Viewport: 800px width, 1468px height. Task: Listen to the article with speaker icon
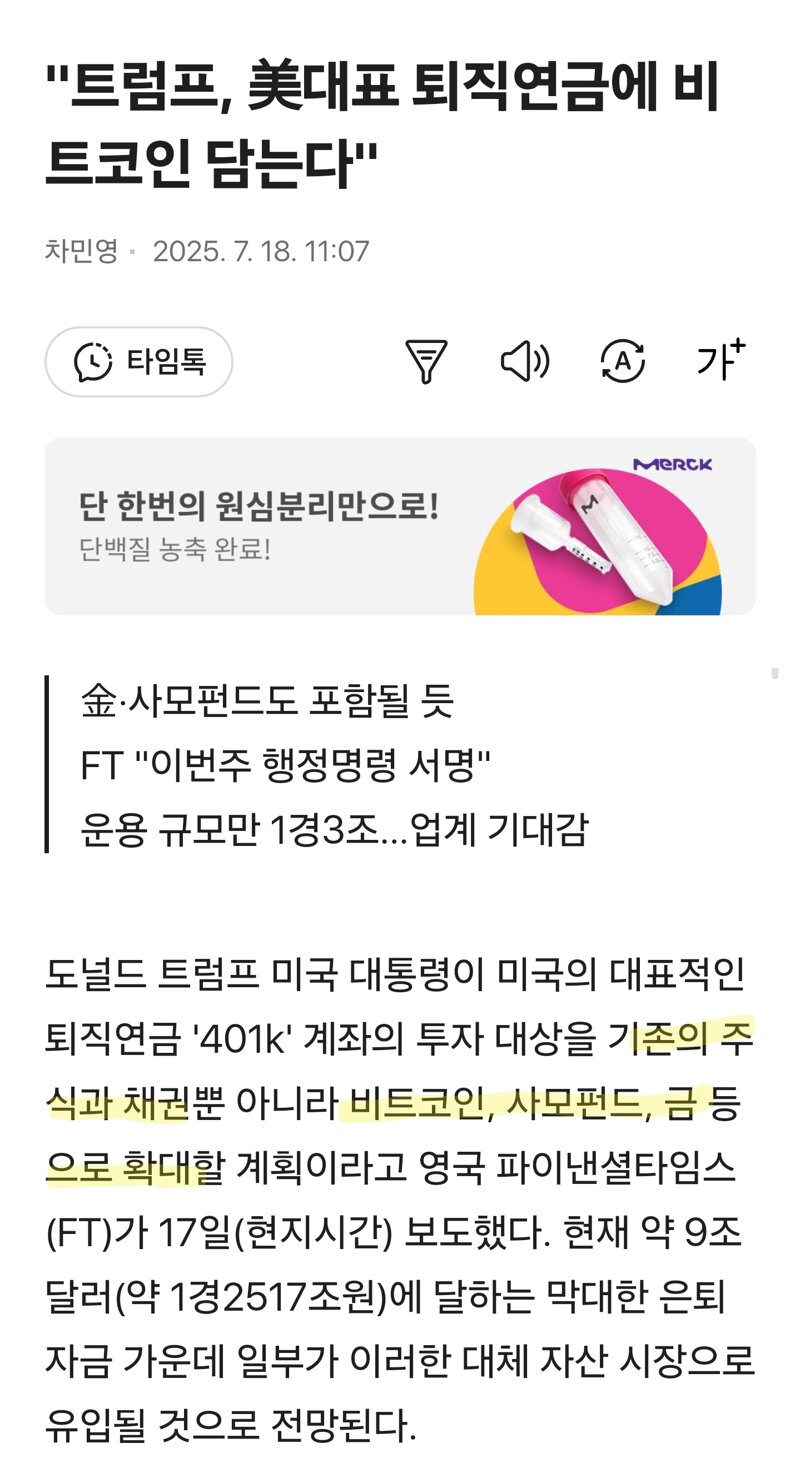coord(524,361)
